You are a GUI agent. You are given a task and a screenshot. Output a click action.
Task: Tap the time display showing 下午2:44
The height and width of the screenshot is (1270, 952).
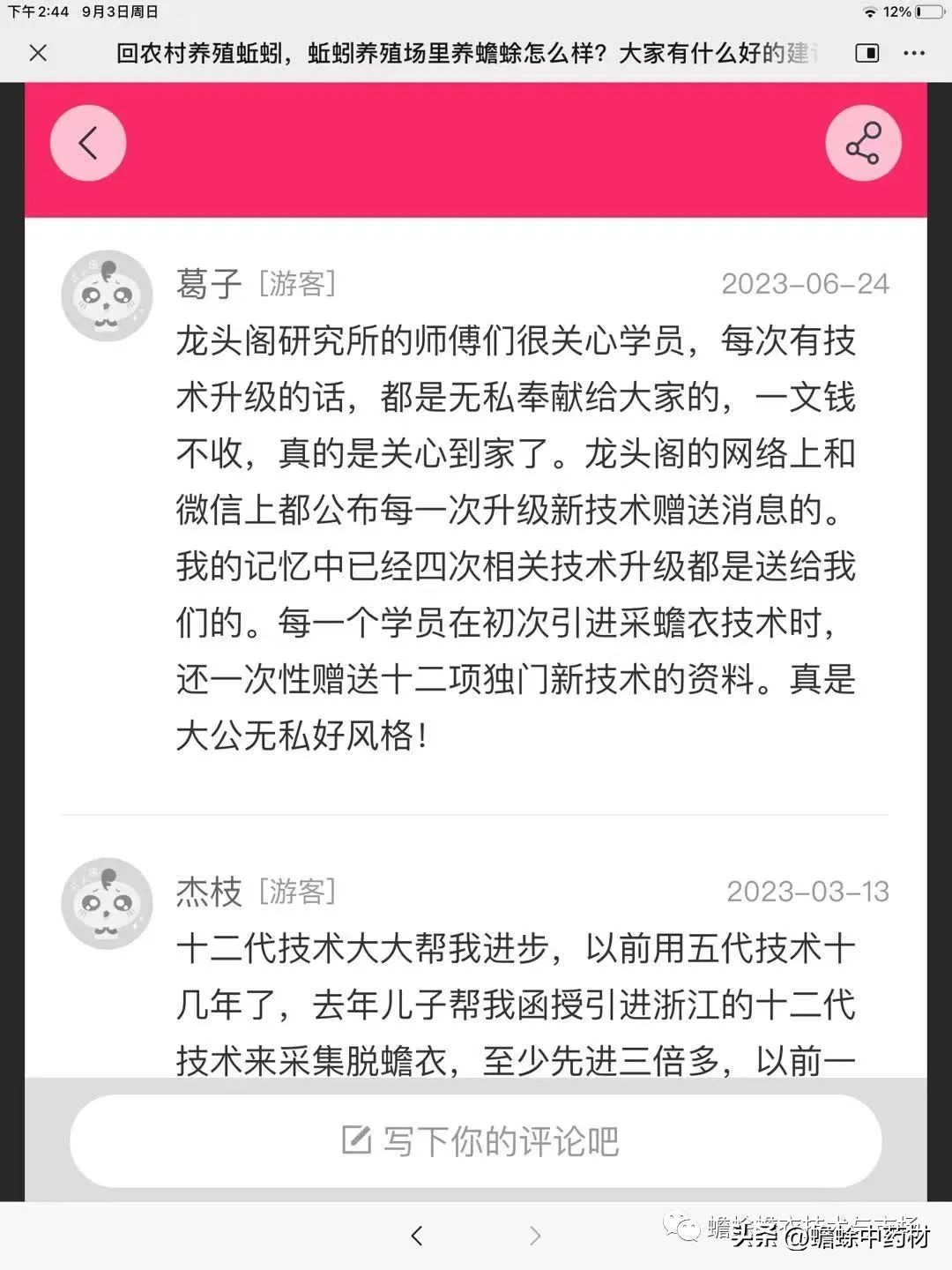click(x=39, y=12)
